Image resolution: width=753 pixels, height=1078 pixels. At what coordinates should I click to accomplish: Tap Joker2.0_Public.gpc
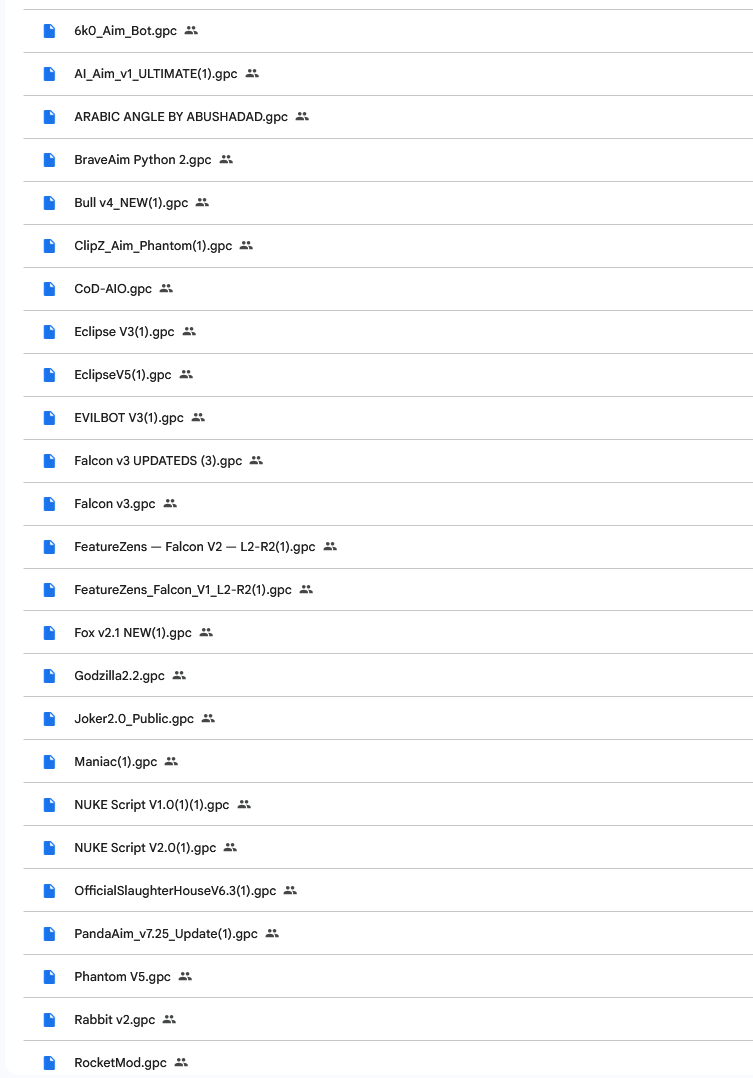(x=388, y=718)
